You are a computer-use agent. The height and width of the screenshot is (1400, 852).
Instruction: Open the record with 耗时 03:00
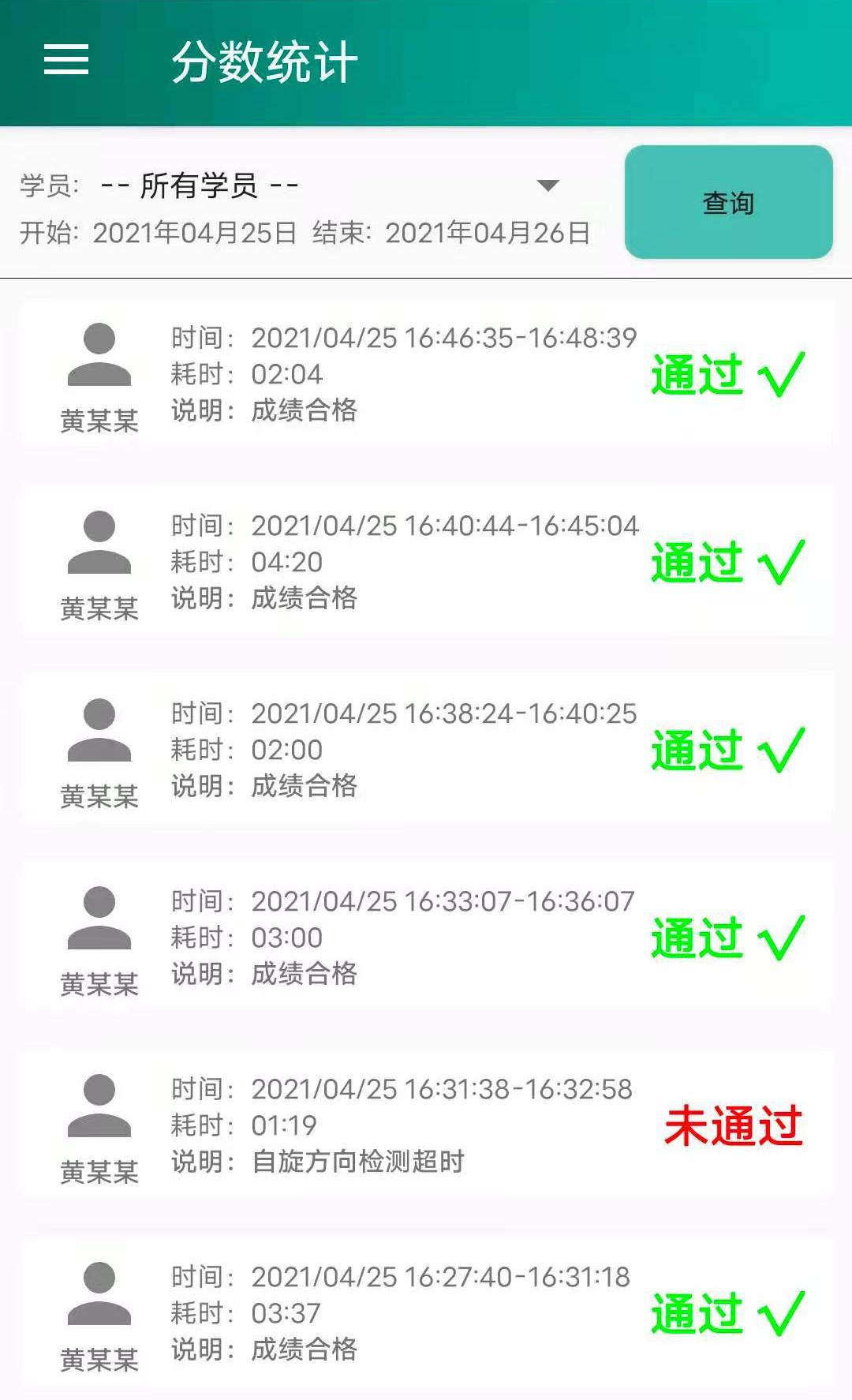pyautogui.click(x=426, y=938)
